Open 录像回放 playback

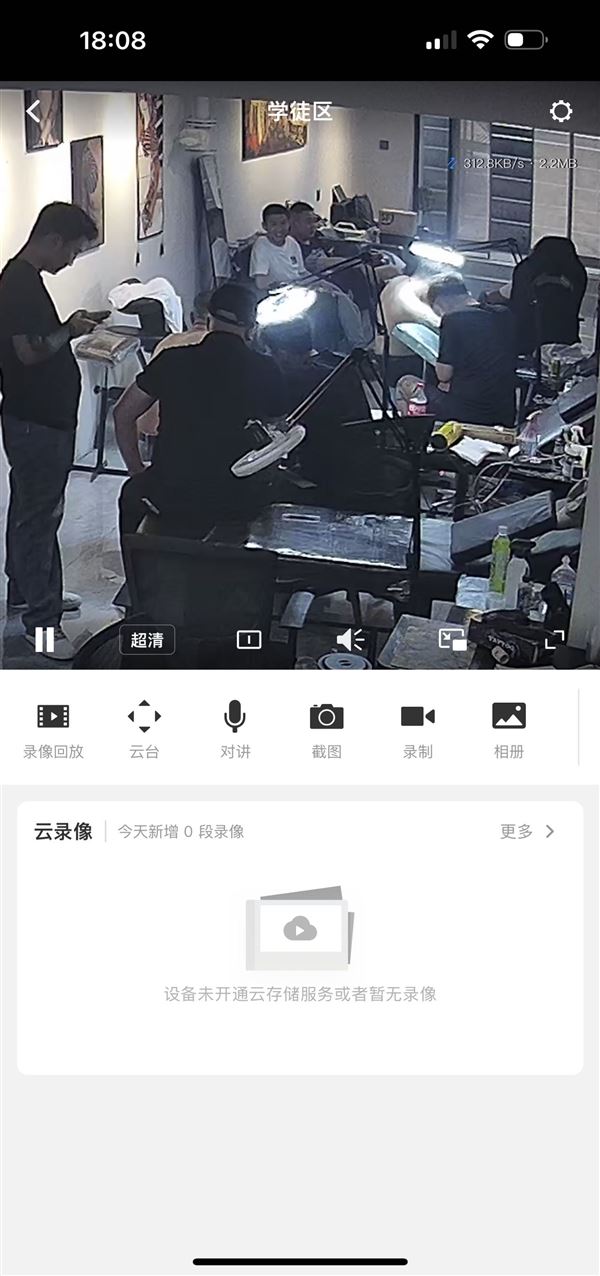coord(53,730)
